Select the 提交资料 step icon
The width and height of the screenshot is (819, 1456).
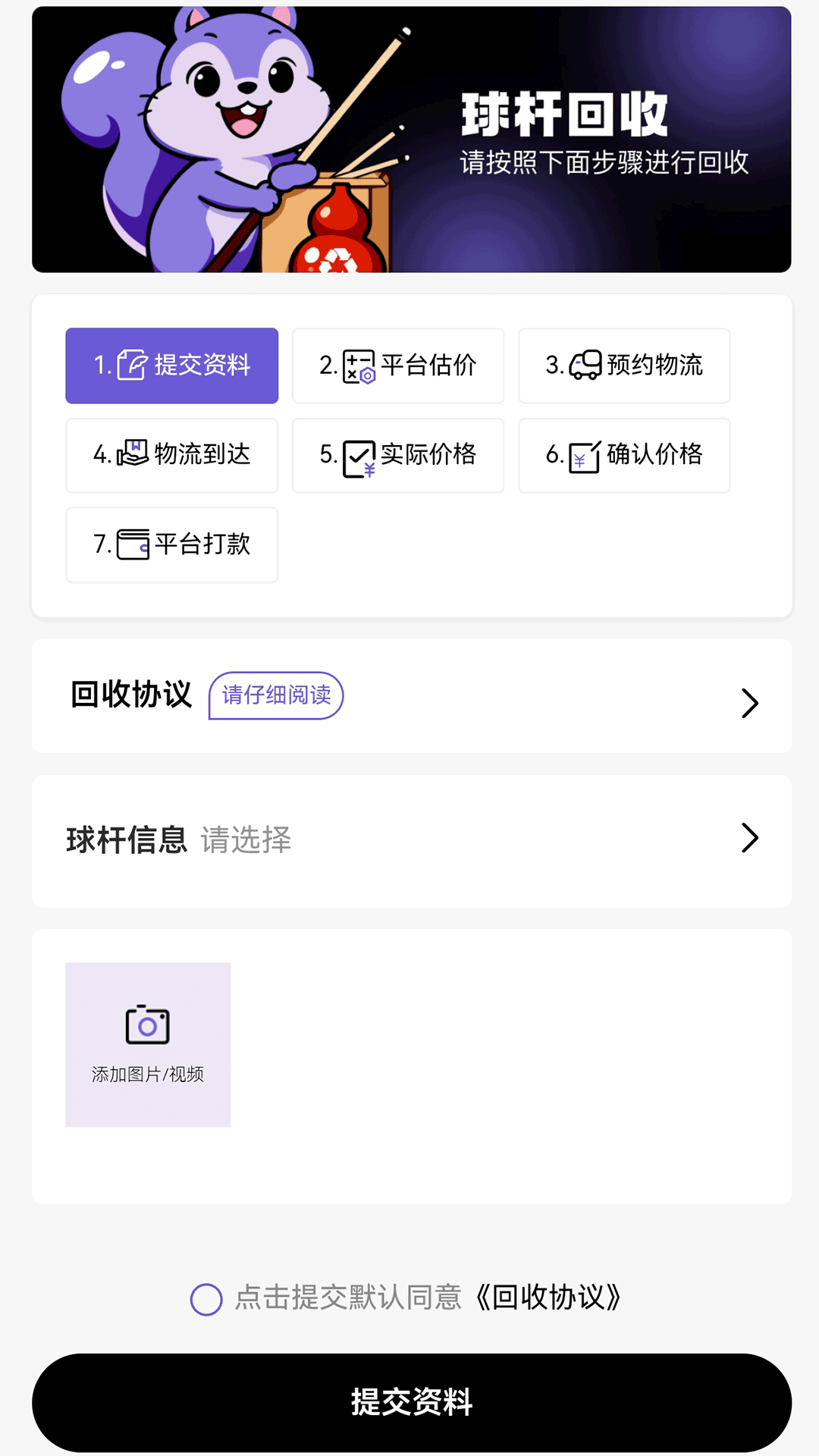coord(132,365)
